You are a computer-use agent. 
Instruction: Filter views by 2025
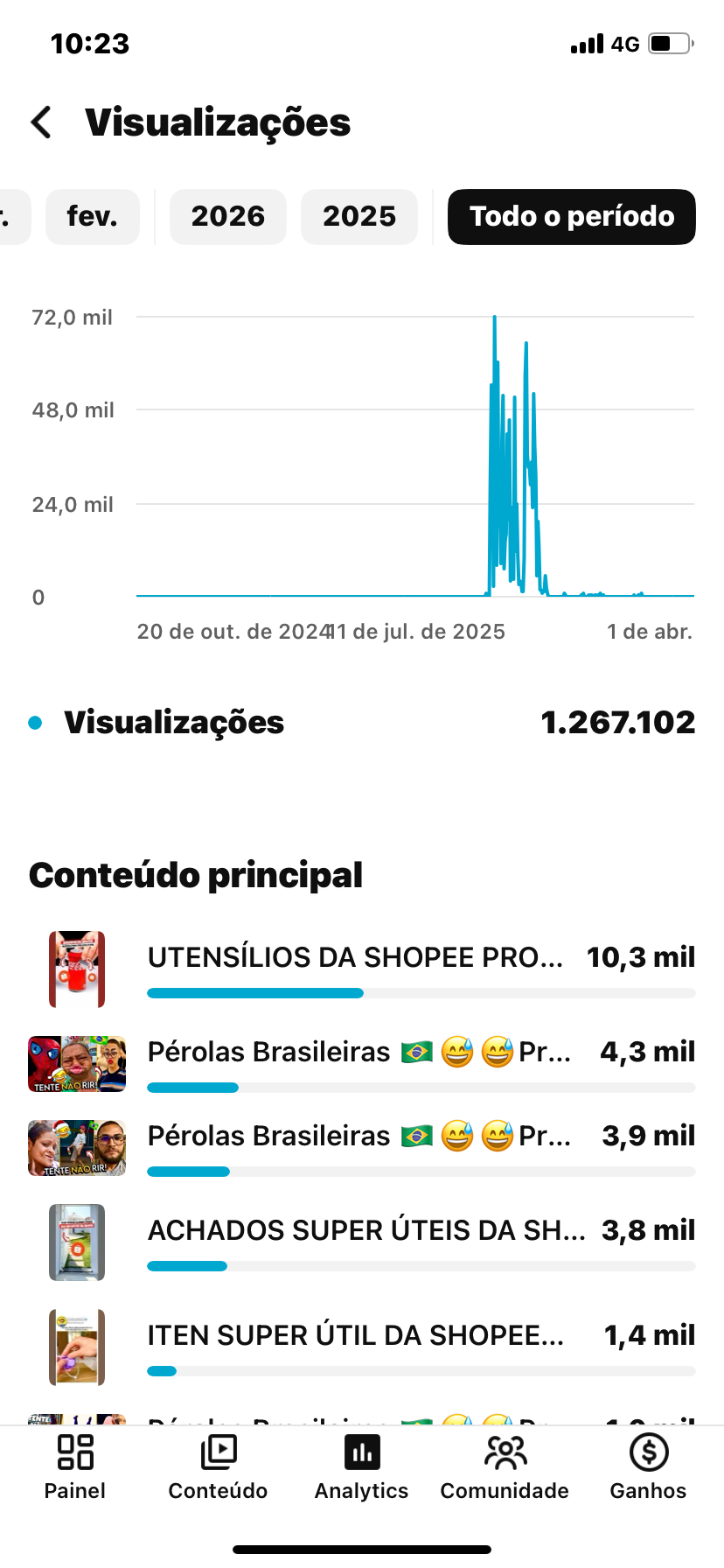click(x=359, y=216)
